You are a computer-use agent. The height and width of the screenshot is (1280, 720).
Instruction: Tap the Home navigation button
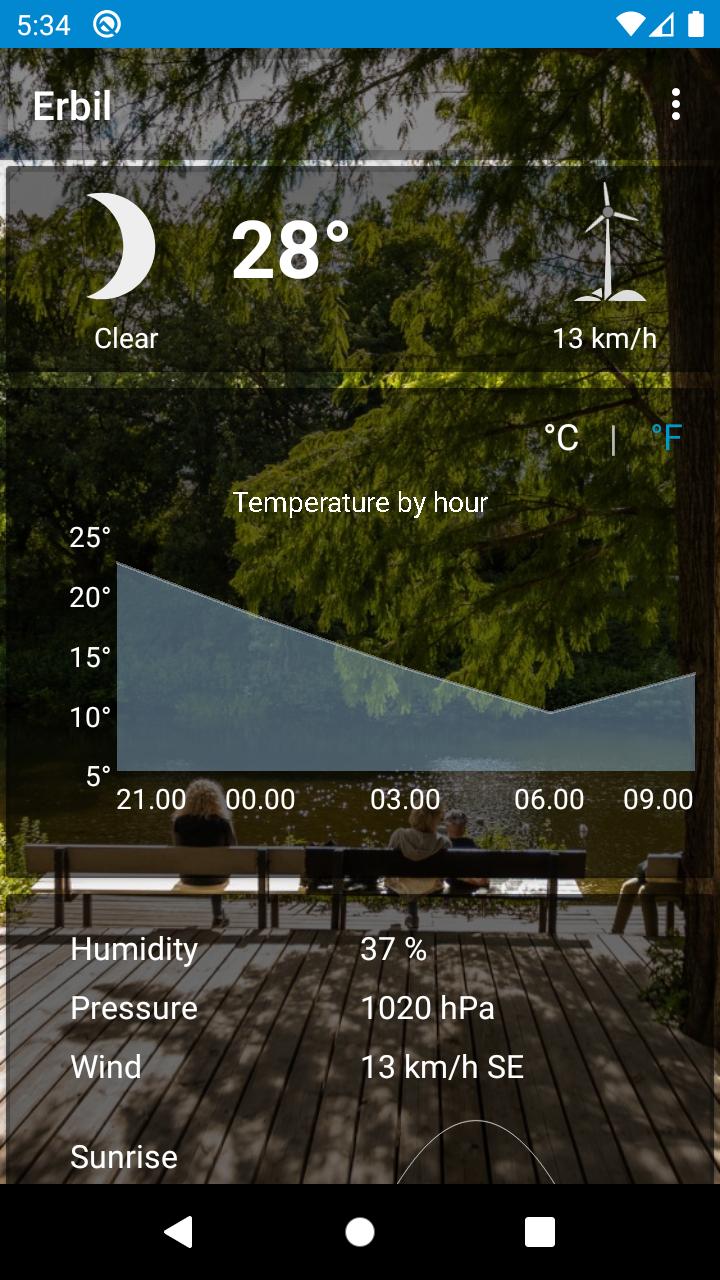tap(360, 1232)
